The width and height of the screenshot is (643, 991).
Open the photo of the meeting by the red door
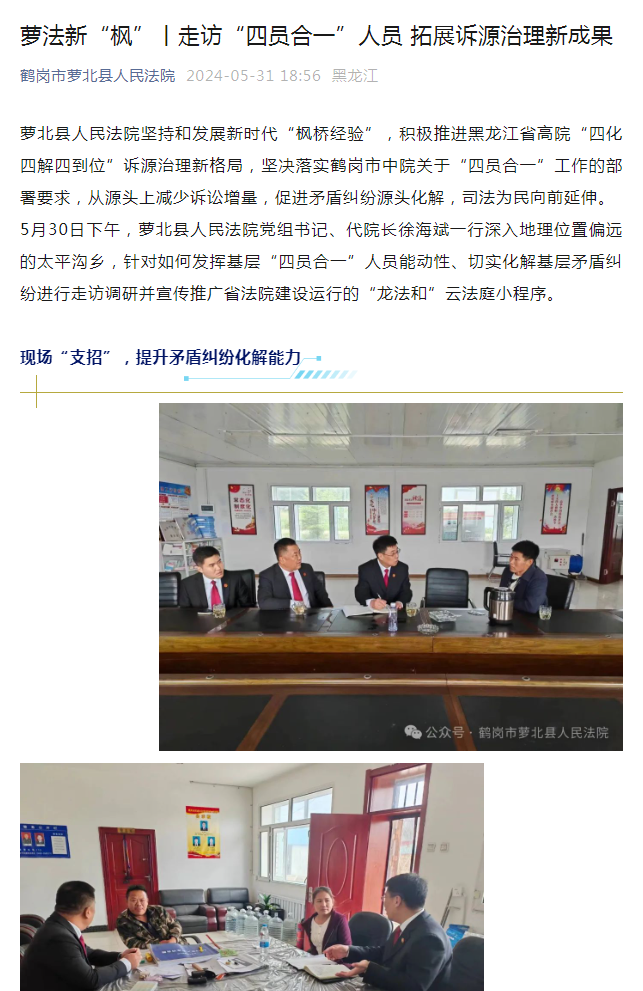[251, 877]
